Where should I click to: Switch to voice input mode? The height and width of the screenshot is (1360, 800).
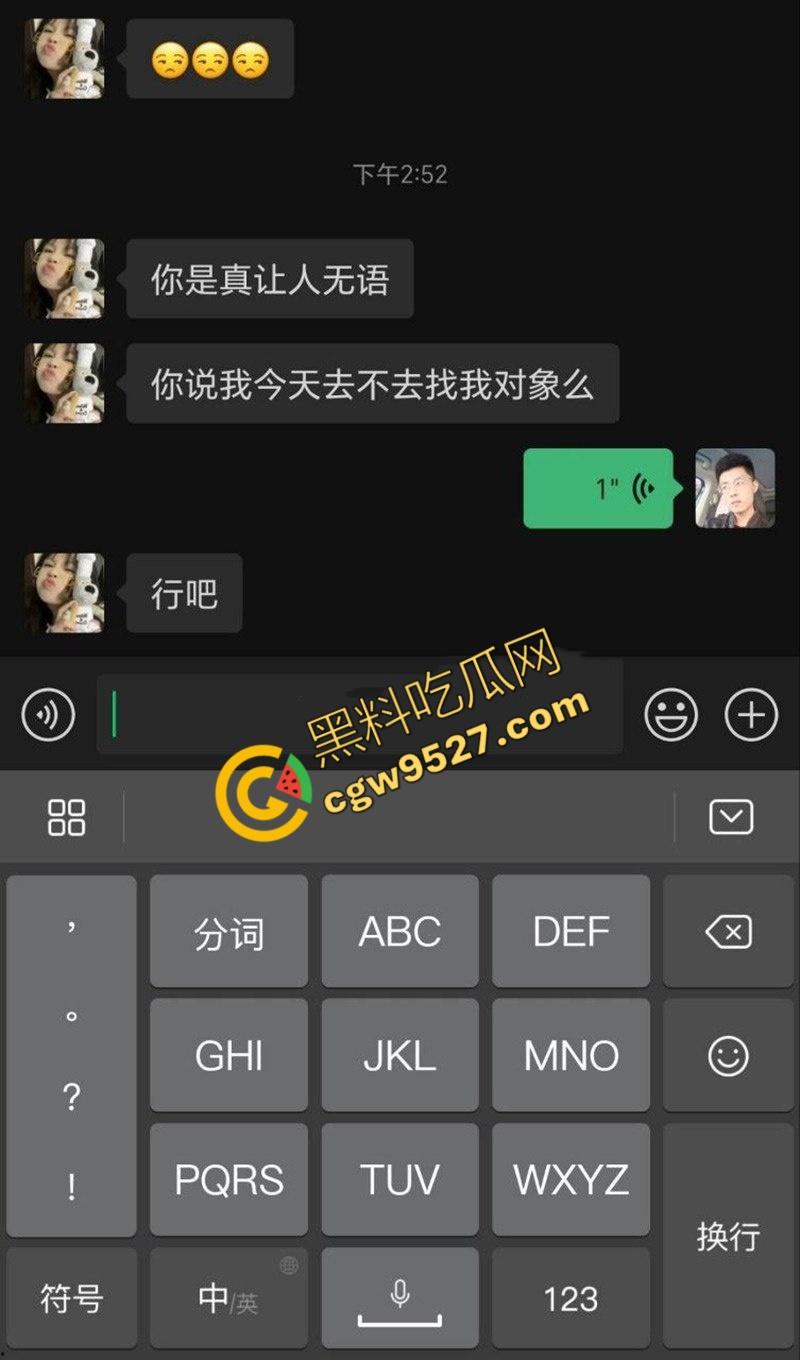point(48,715)
